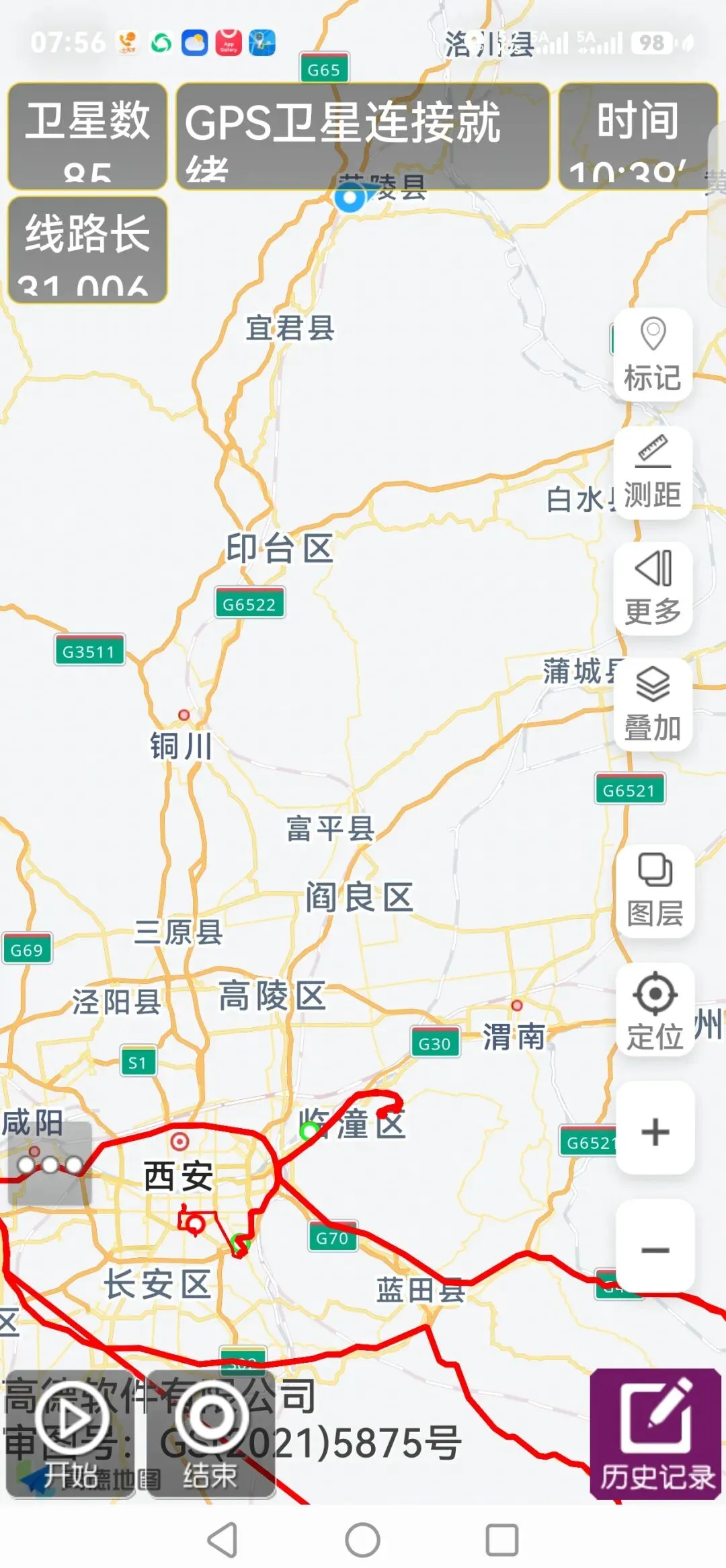Open the 叠加 overlay button

pyautogui.click(x=653, y=704)
